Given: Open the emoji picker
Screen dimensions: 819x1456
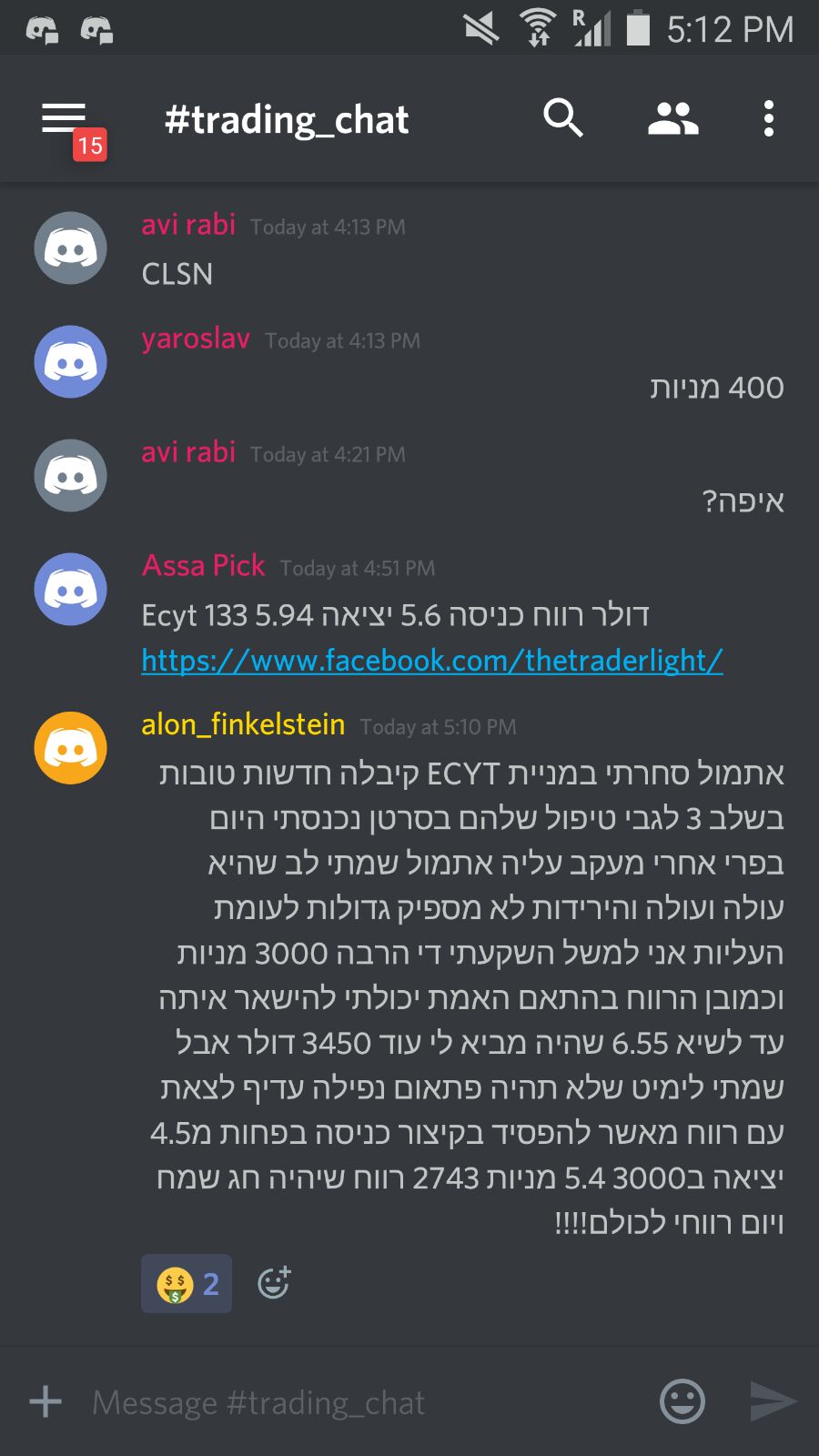Looking at the screenshot, I should click(x=682, y=1401).
